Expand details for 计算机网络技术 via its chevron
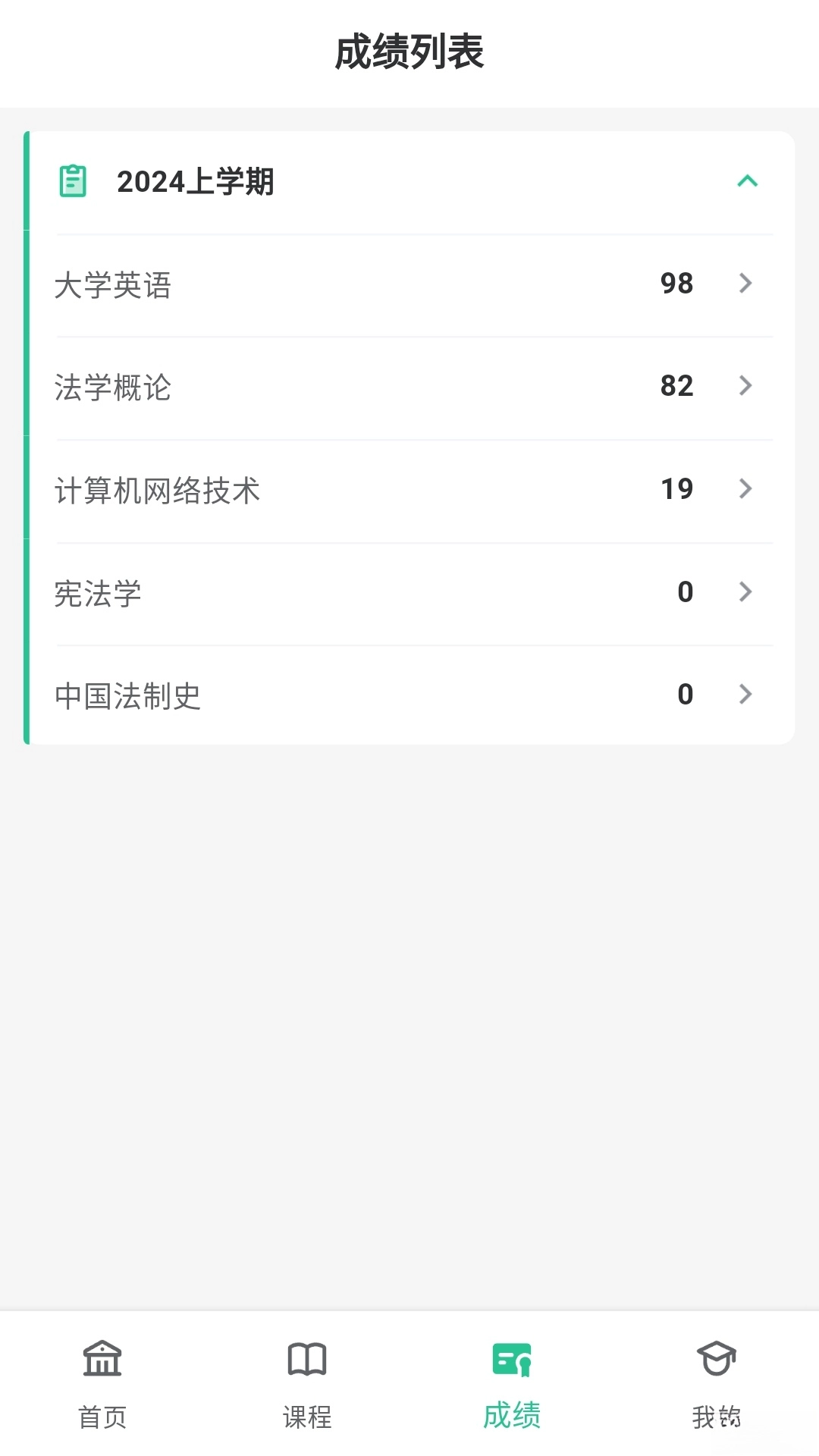This screenshot has height=1456, width=819. [746, 489]
